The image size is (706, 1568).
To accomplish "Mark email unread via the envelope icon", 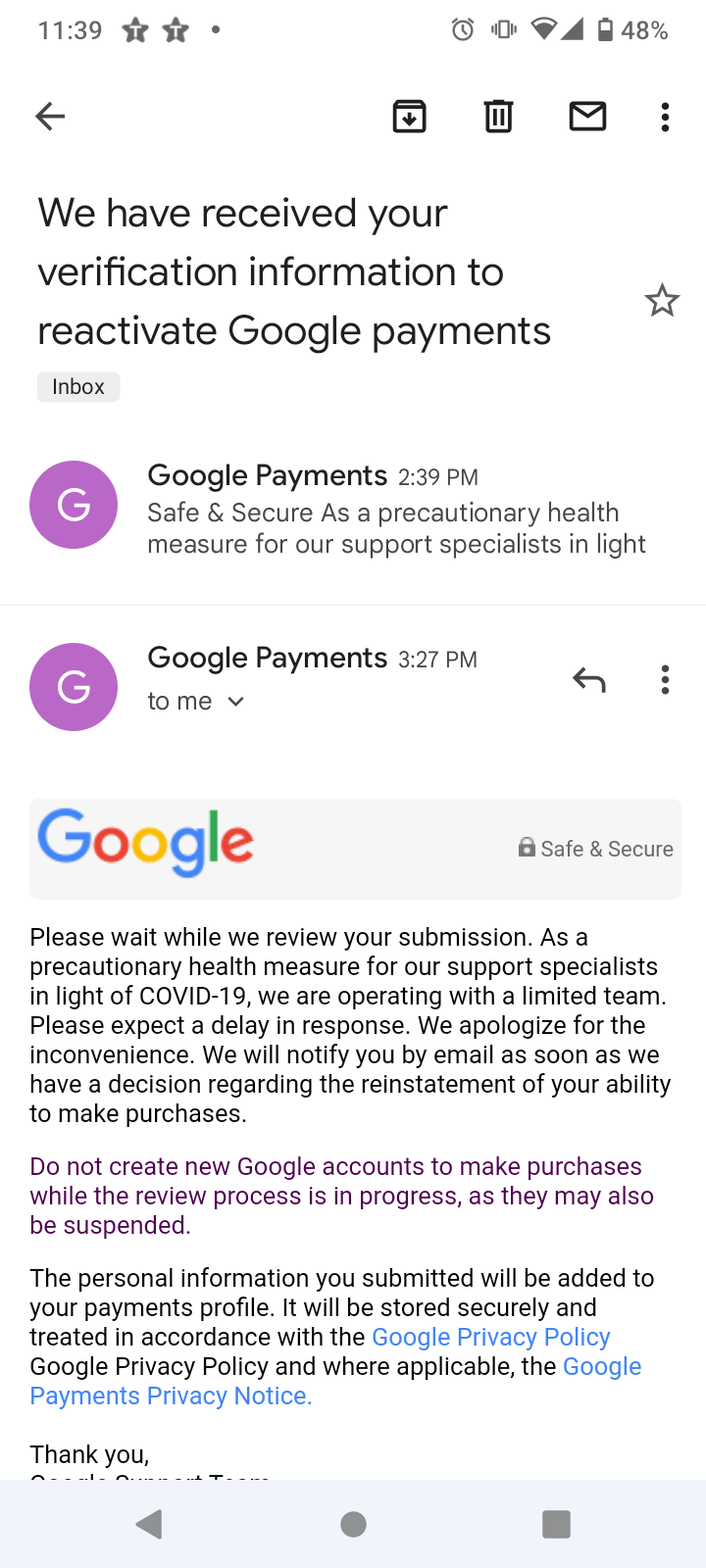I will click(587, 116).
